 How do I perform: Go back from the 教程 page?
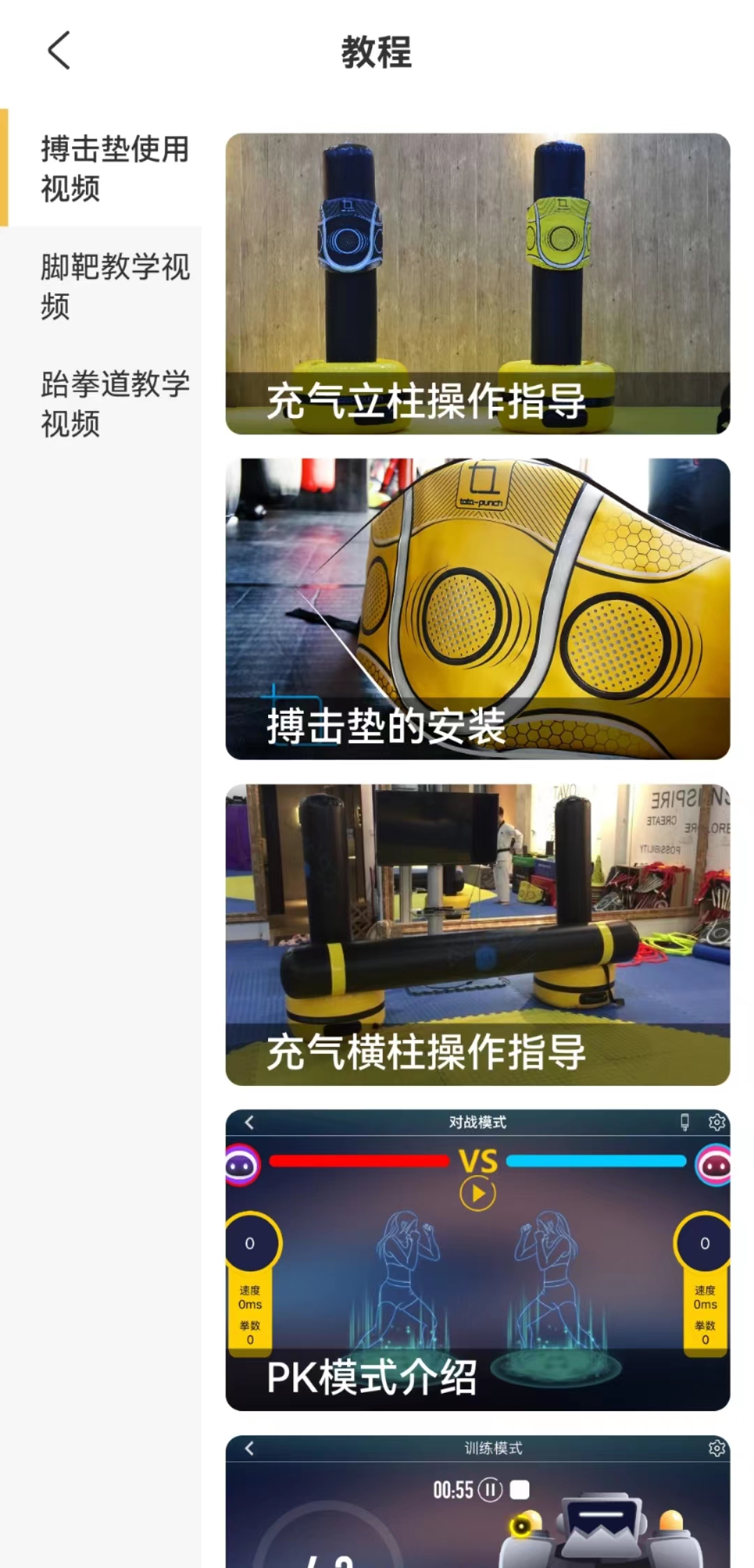tap(59, 50)
